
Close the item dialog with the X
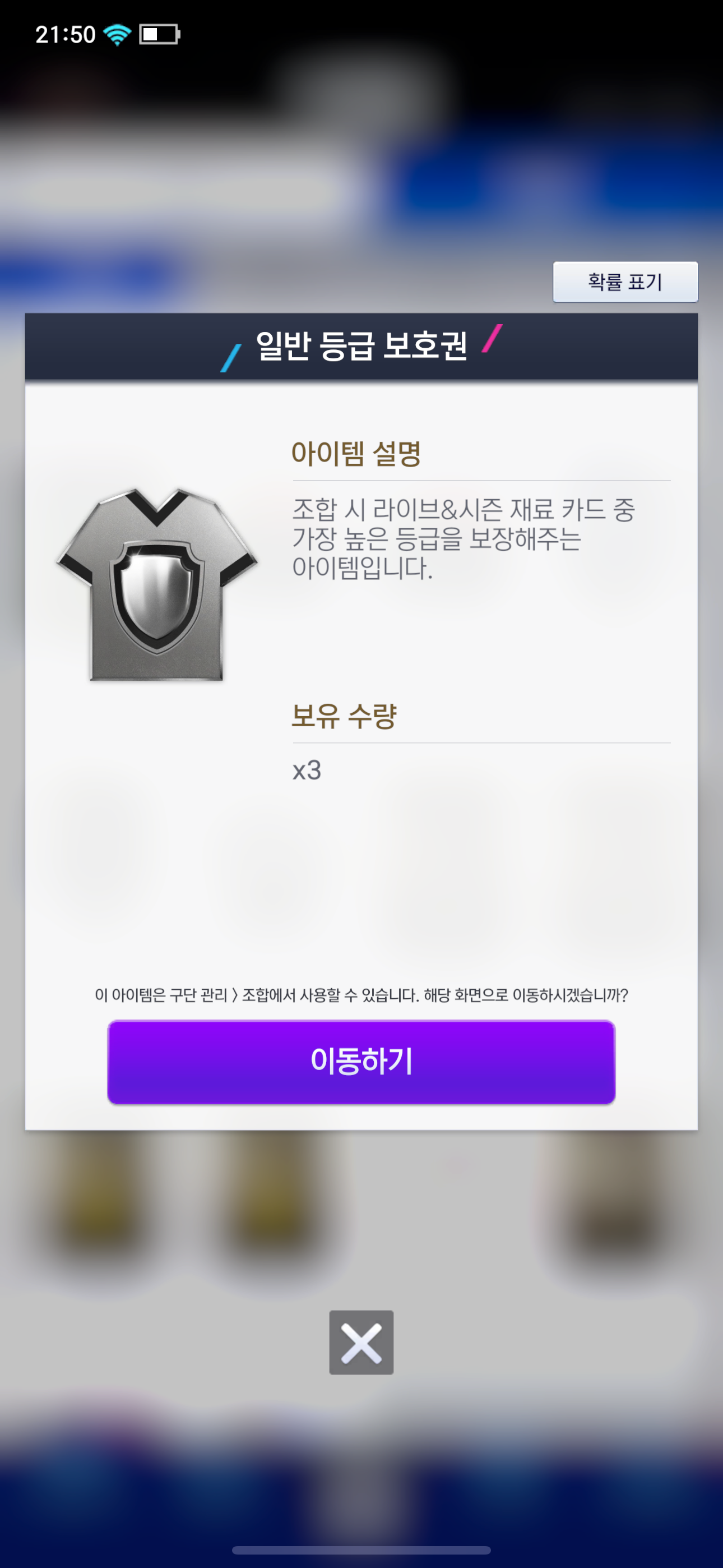361,1342
